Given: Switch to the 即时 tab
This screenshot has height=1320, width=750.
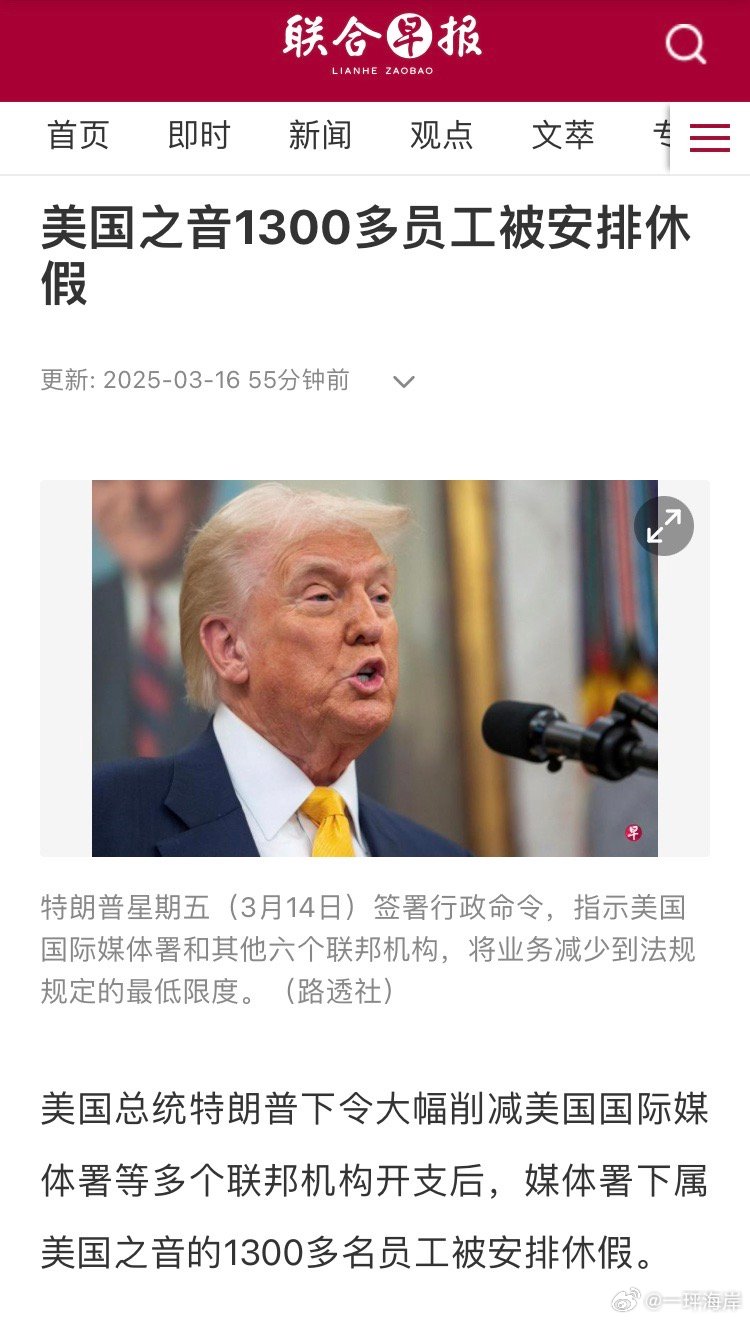Looking at the screenshot, I should [x=199, y=135].
